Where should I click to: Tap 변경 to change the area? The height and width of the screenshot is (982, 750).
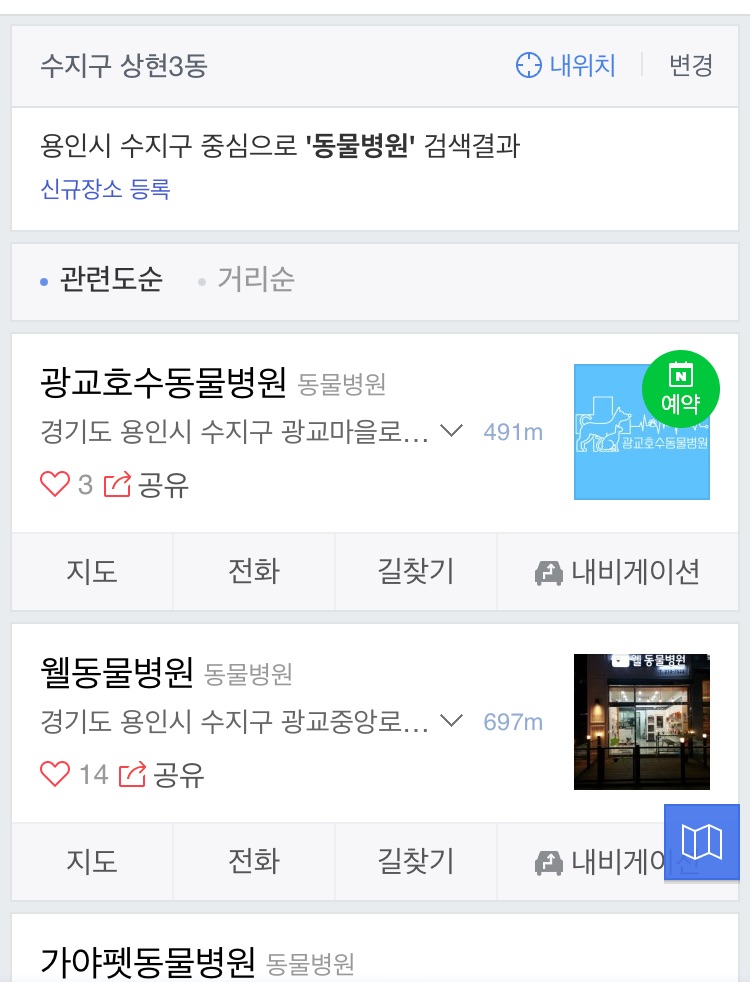pos(691,66)
